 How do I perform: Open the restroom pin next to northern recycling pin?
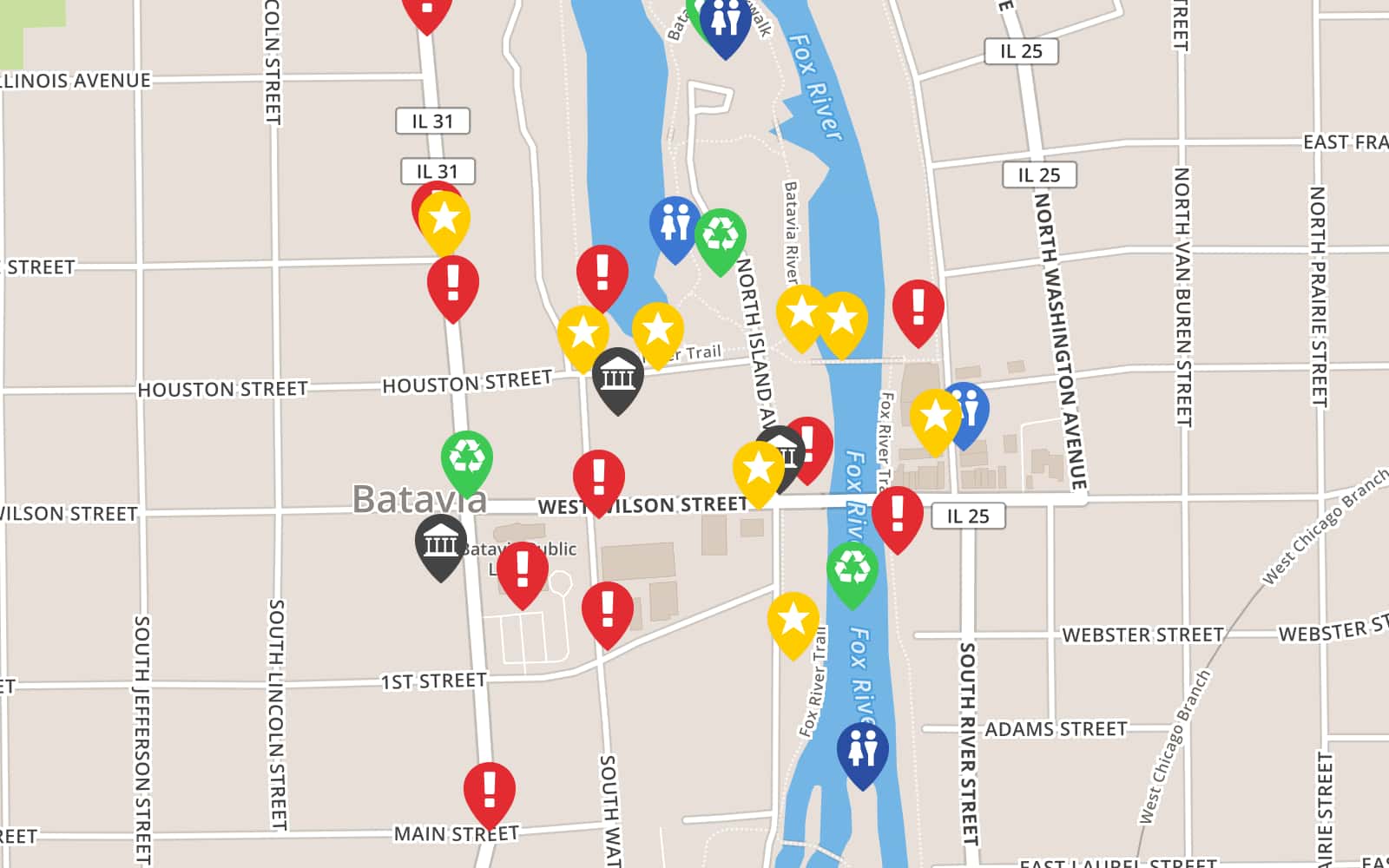tap(675, 226)
